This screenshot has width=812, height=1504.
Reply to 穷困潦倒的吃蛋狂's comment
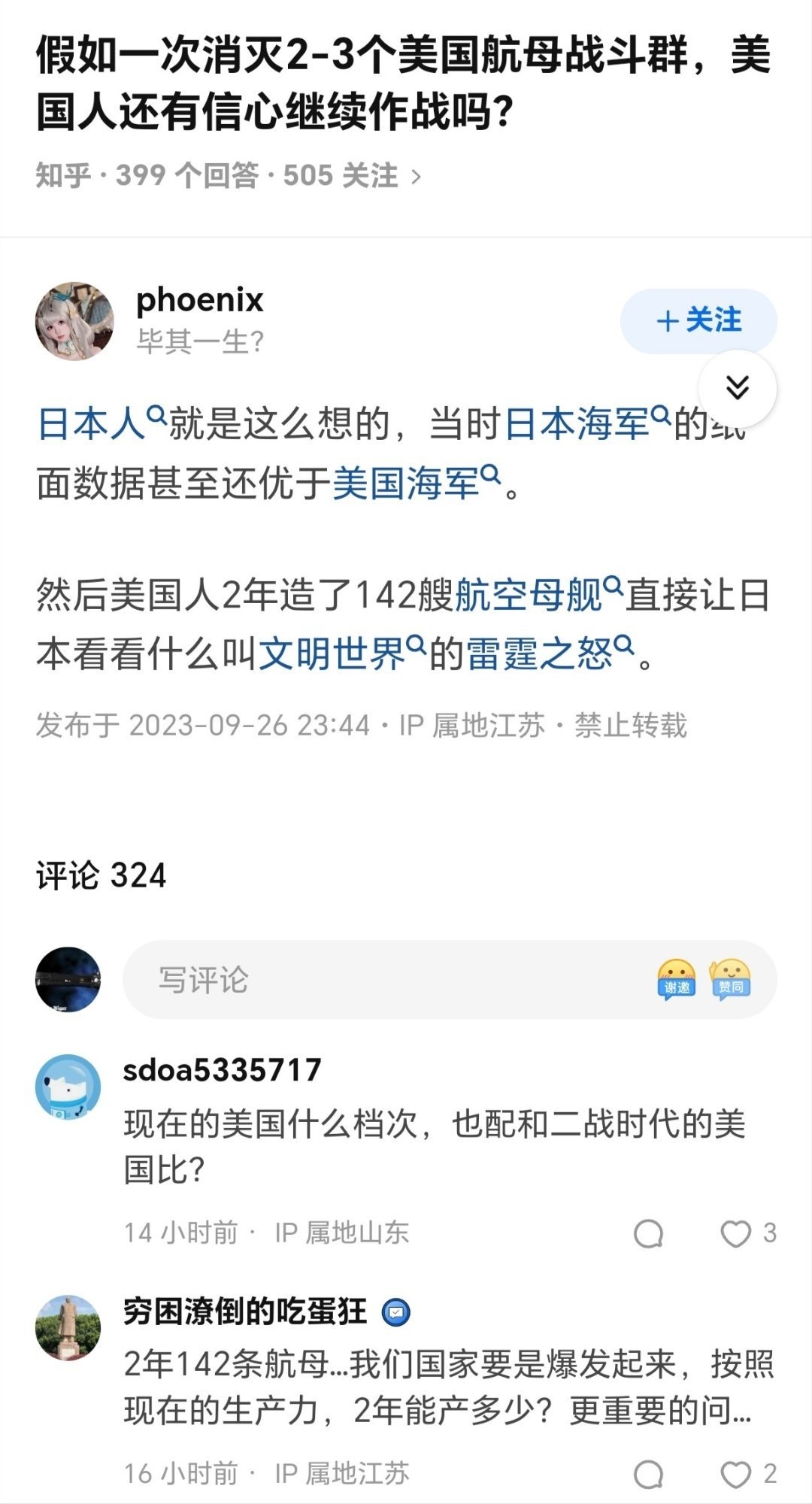coord(648,1474)
